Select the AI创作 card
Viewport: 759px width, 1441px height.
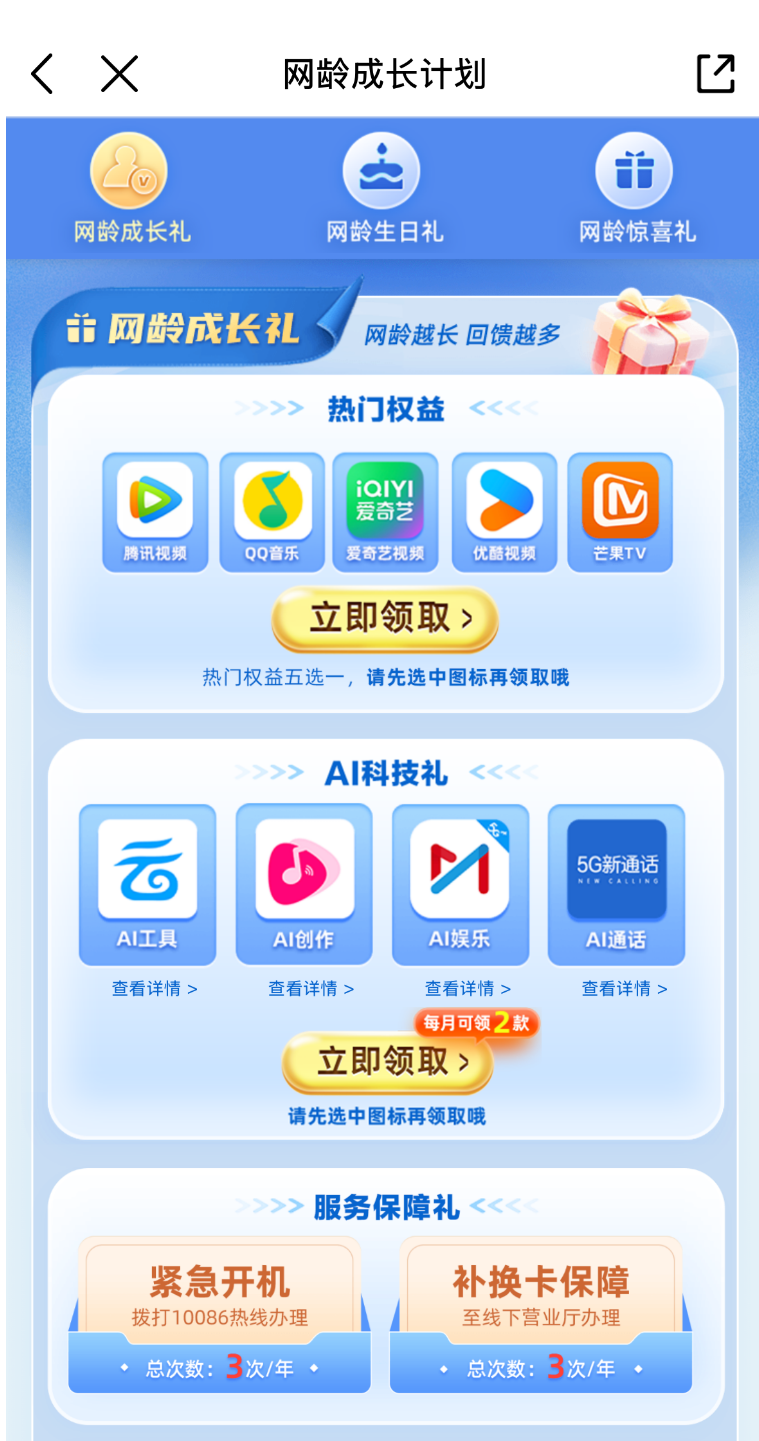click(x=304, y=883)
